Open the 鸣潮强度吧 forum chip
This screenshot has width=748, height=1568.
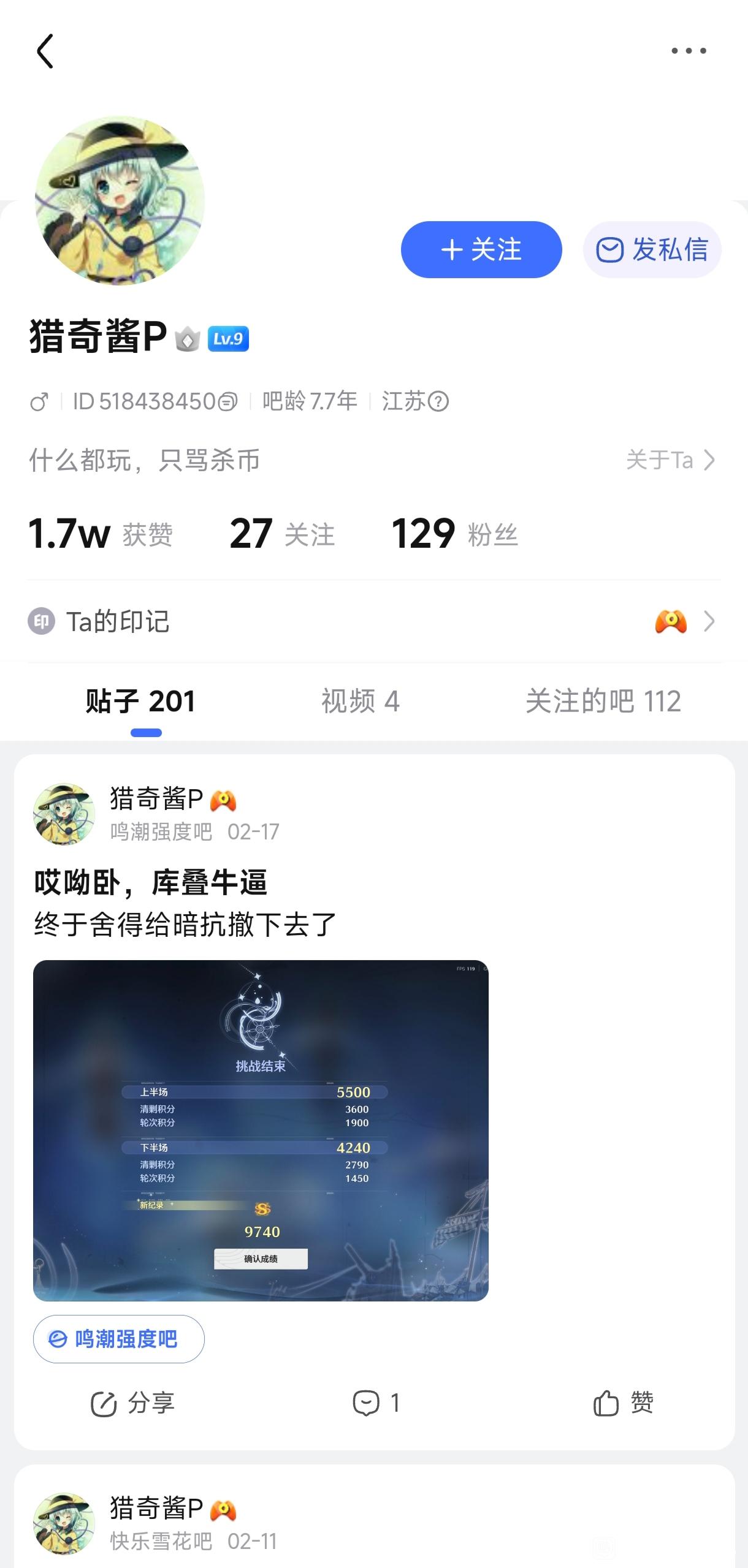click(118, 1339)
